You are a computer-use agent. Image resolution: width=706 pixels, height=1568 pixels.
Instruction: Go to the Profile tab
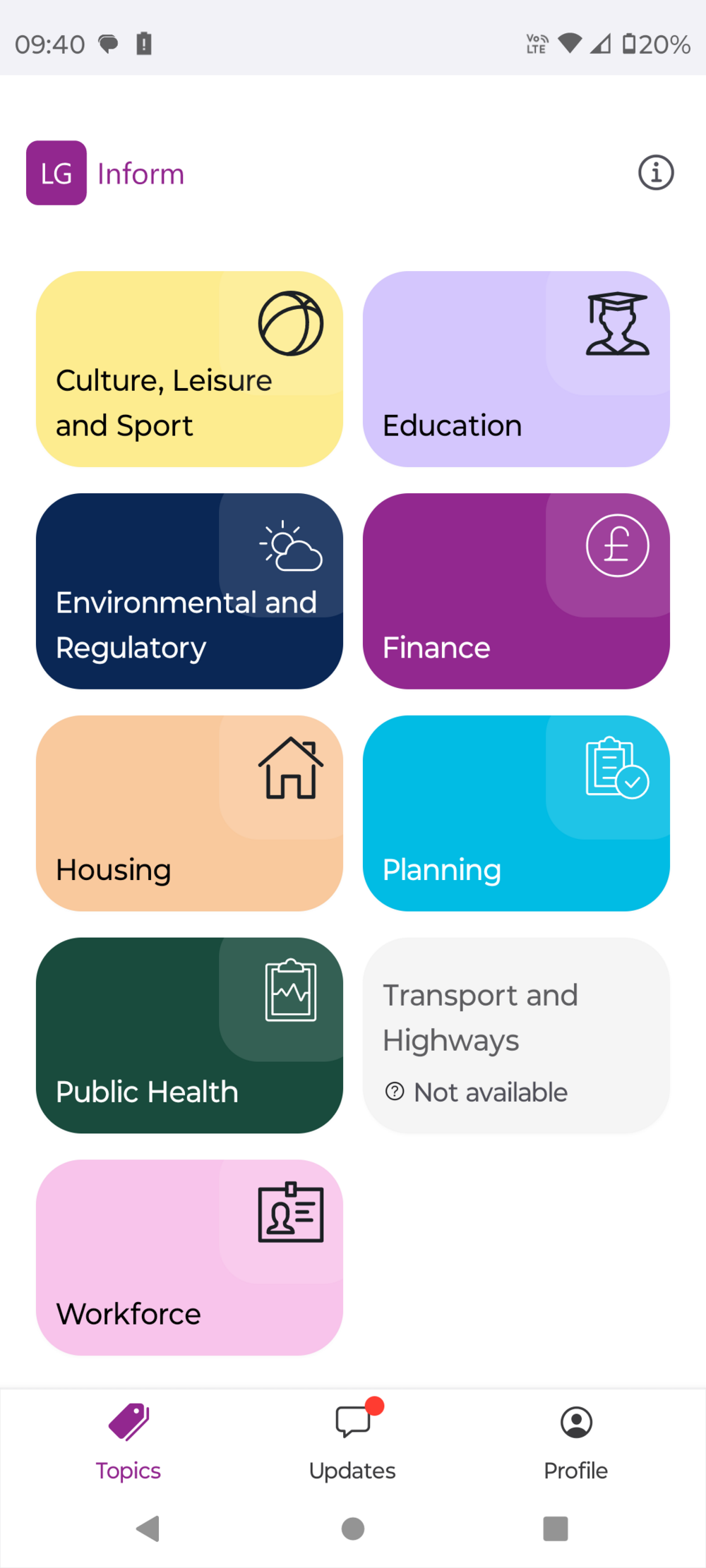click(576, 1441)
